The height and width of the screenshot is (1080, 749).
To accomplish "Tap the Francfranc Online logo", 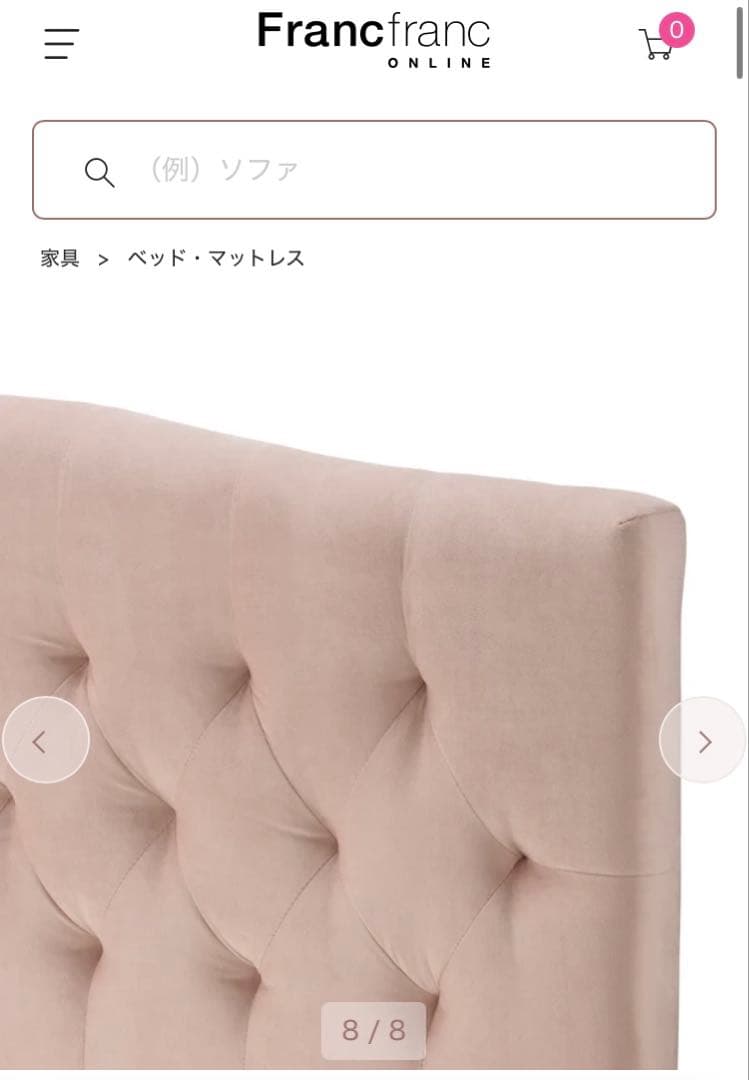I will 374,38.
